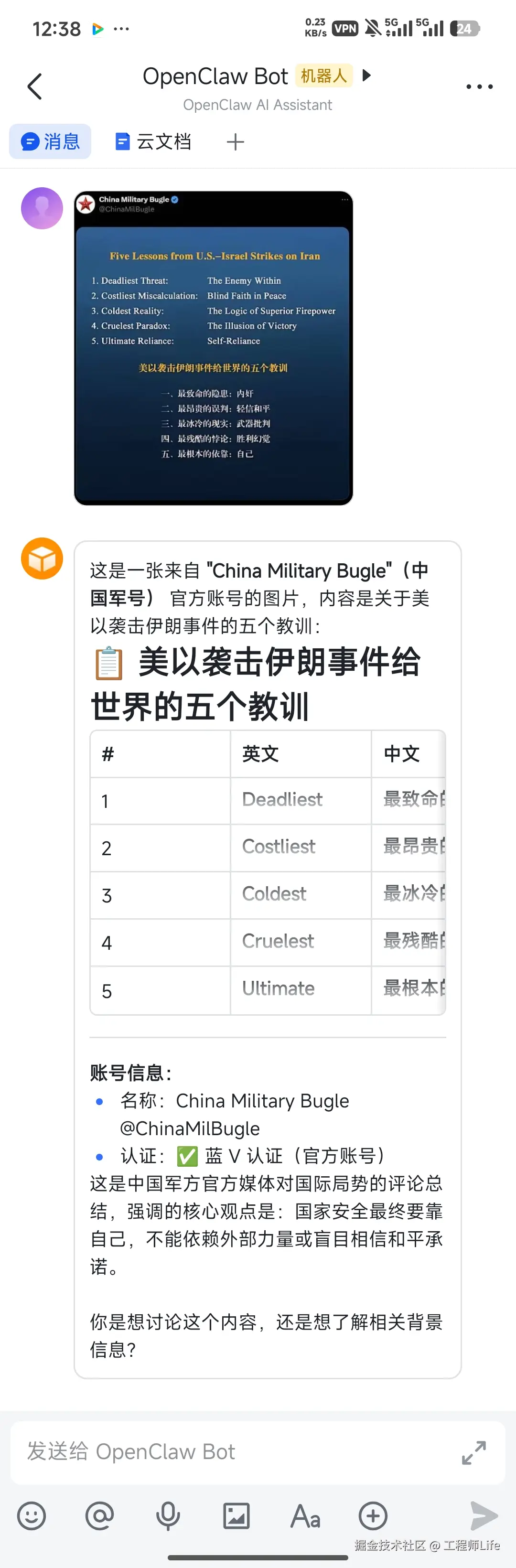Open the OpenClaw Bot orange avatar

(42, 558)
